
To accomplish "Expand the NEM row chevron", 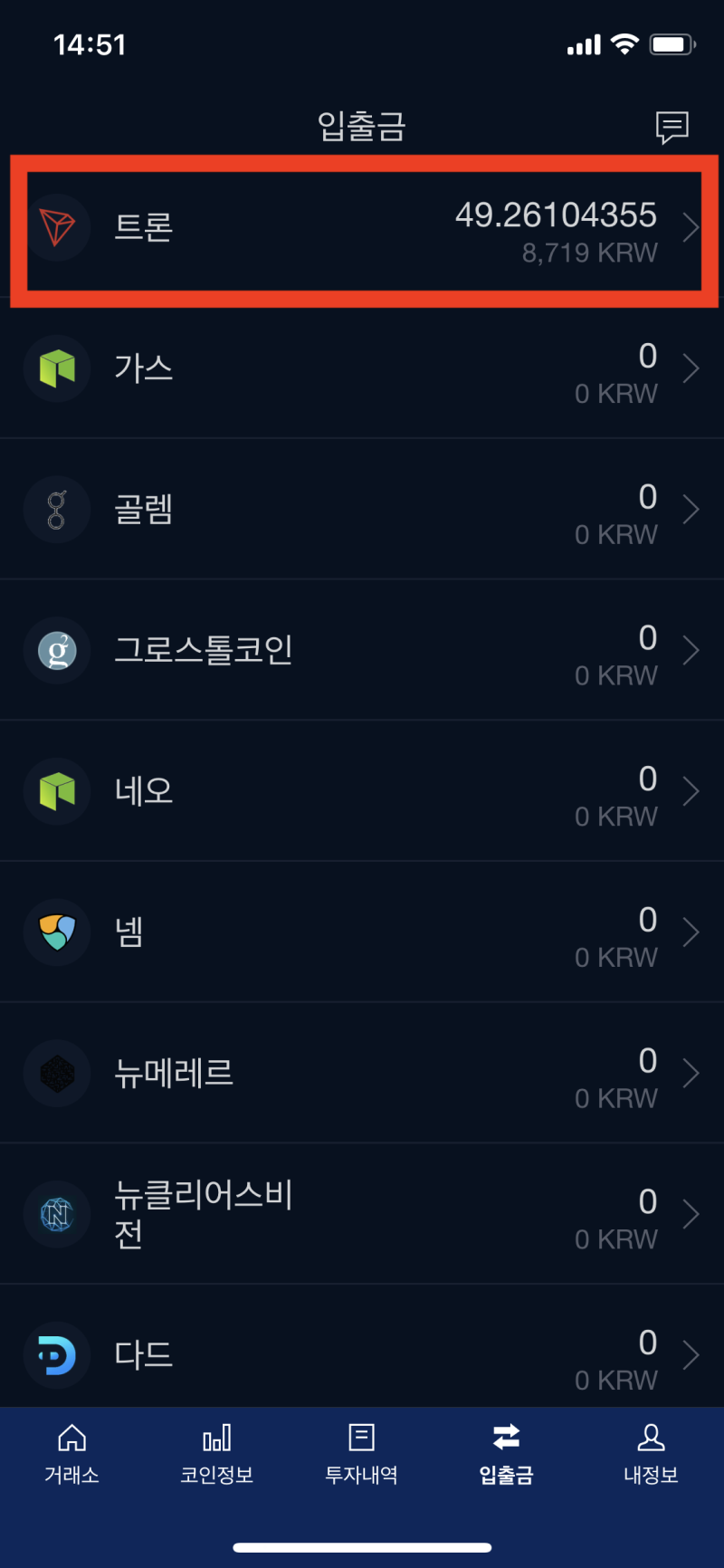I will (x=691, y=932).
